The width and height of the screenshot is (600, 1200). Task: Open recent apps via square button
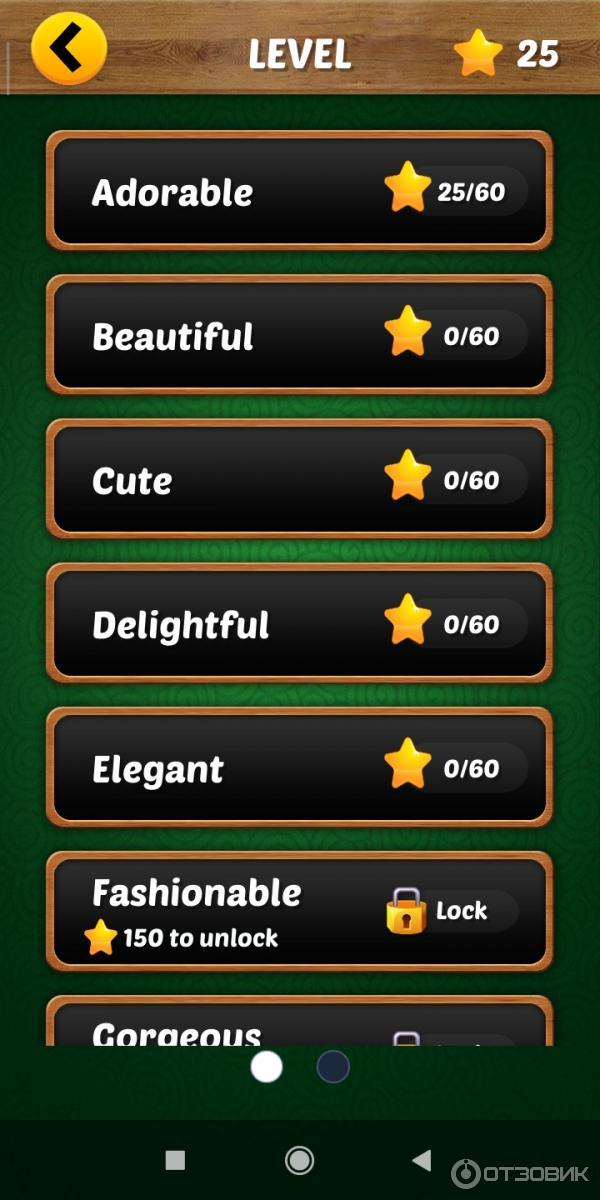tap(175, 1160)
